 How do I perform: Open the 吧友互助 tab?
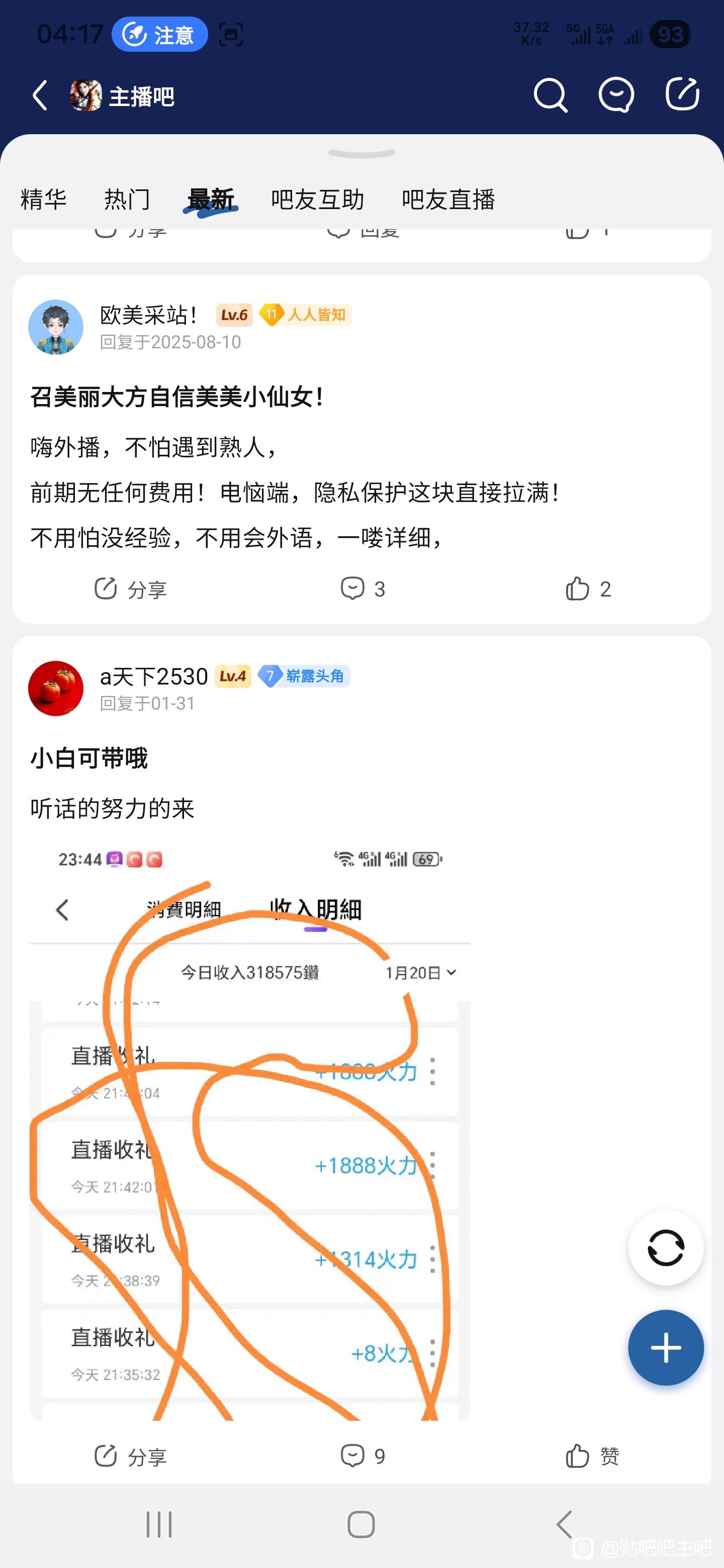317,199
